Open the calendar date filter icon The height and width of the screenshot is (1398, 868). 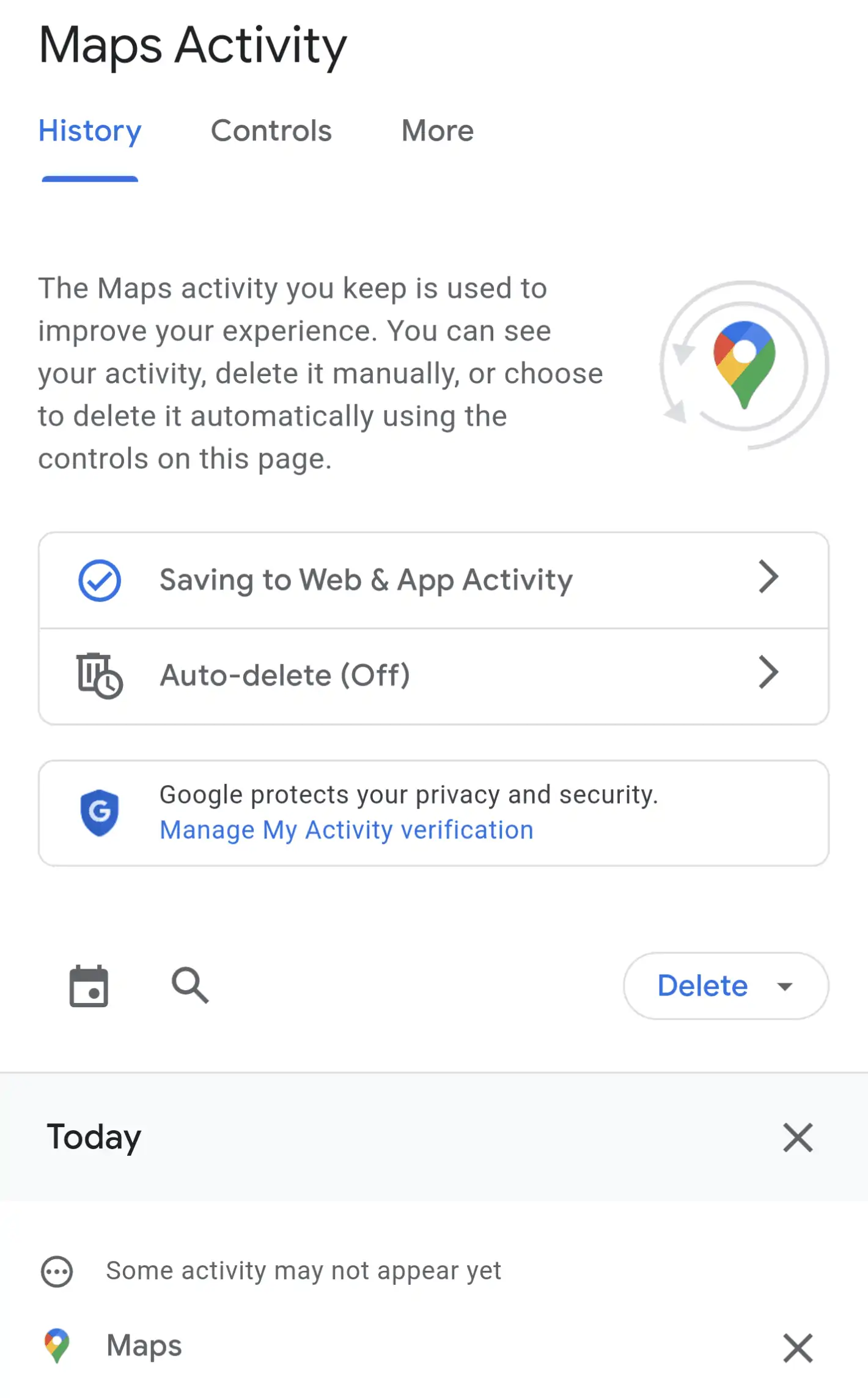coord(89,985)
